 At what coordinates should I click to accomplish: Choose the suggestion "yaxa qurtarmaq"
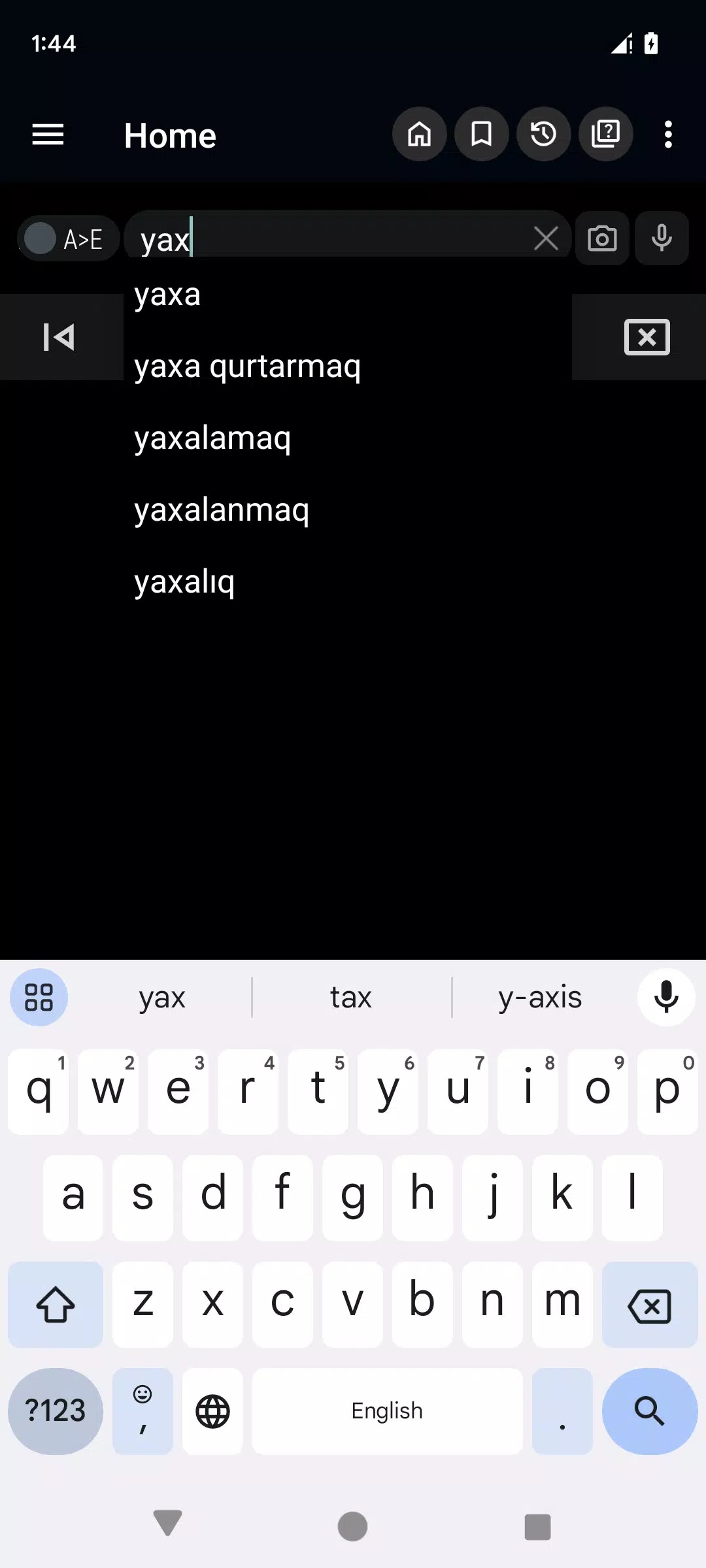coord(247,367)
